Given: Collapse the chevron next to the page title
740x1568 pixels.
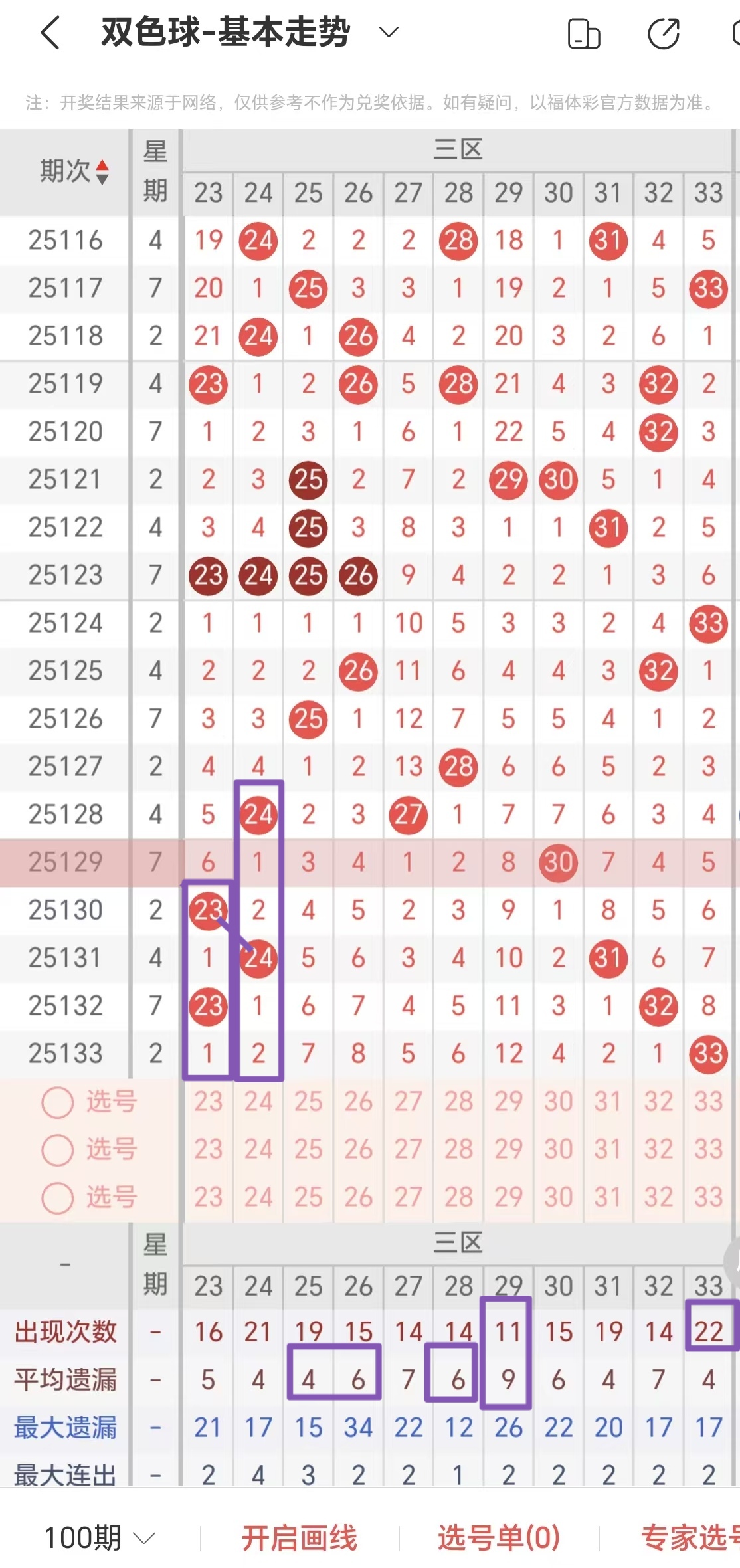Looking at the screenshot, I should (387, 31).
